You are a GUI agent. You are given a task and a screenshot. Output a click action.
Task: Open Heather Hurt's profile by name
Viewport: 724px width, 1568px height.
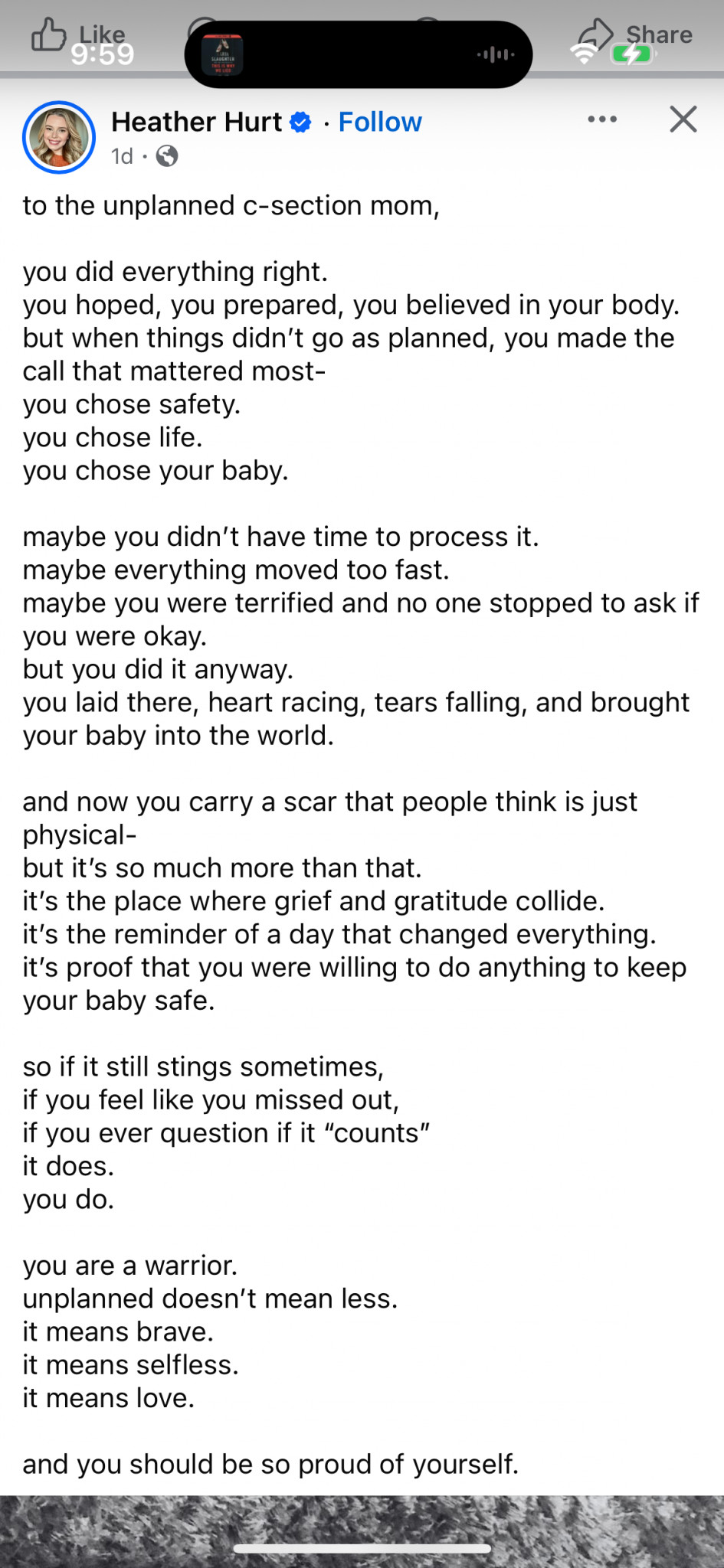pos(197,122)
